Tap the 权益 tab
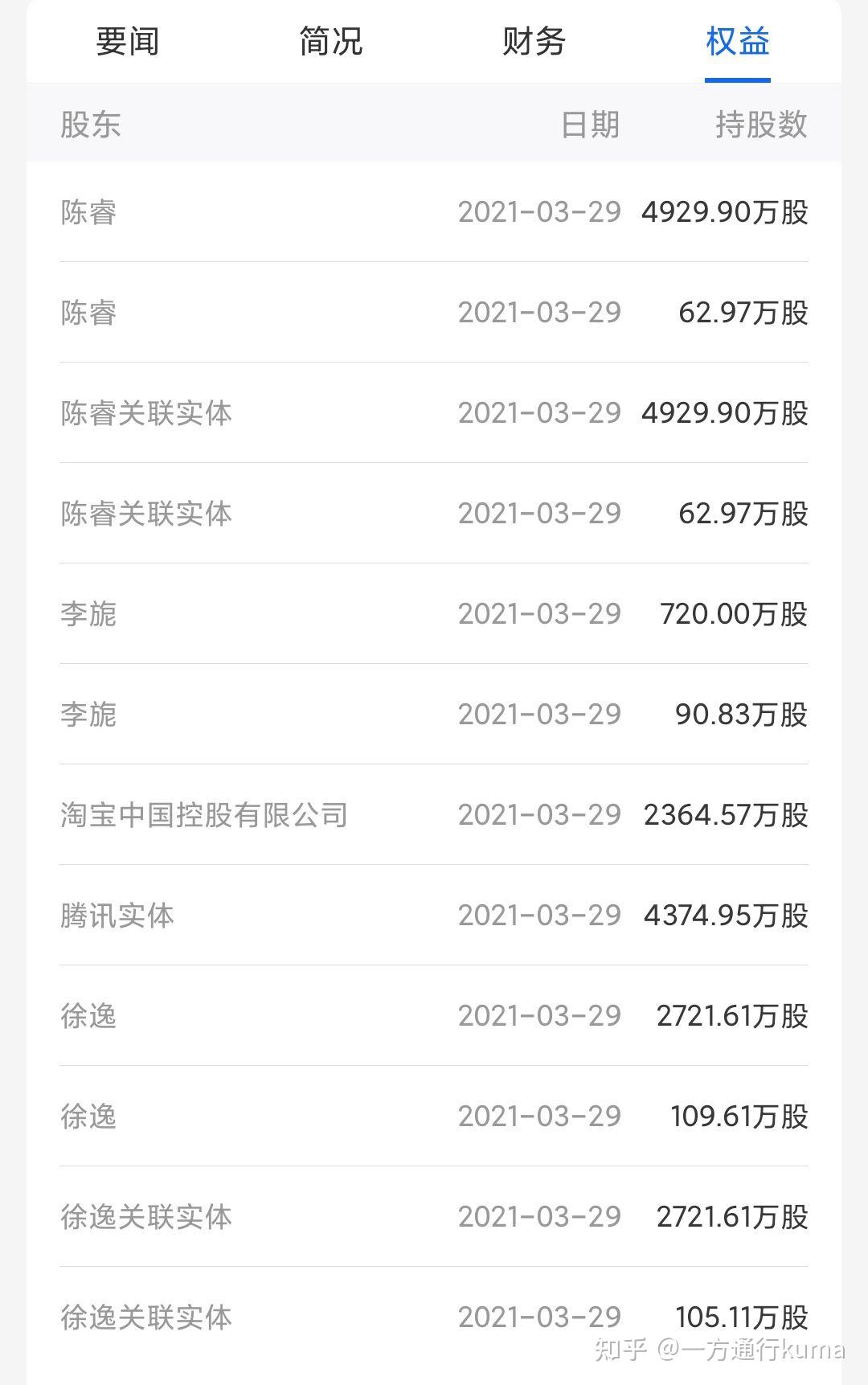 737,42
